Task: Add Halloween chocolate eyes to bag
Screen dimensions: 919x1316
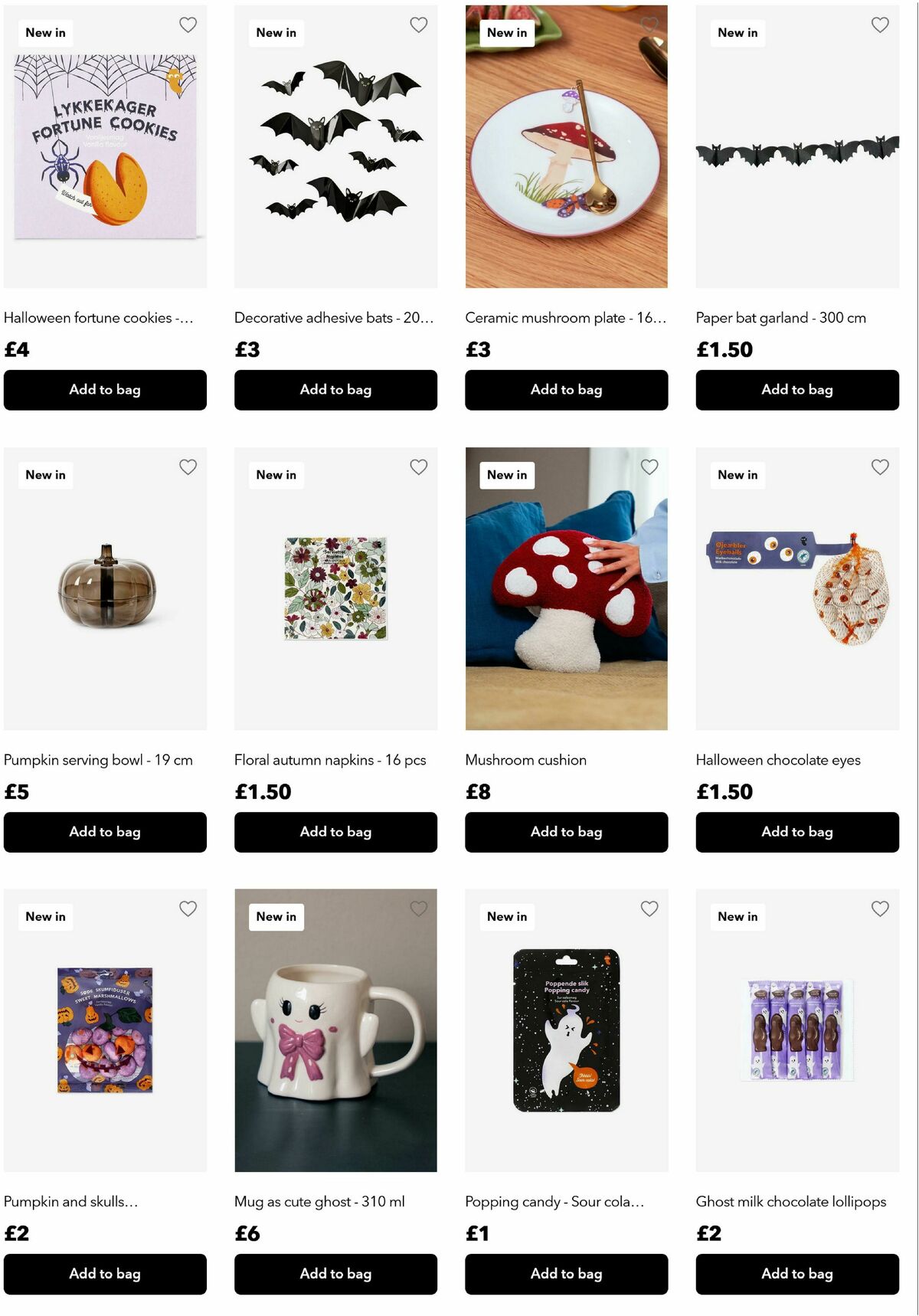Action: 796,832
